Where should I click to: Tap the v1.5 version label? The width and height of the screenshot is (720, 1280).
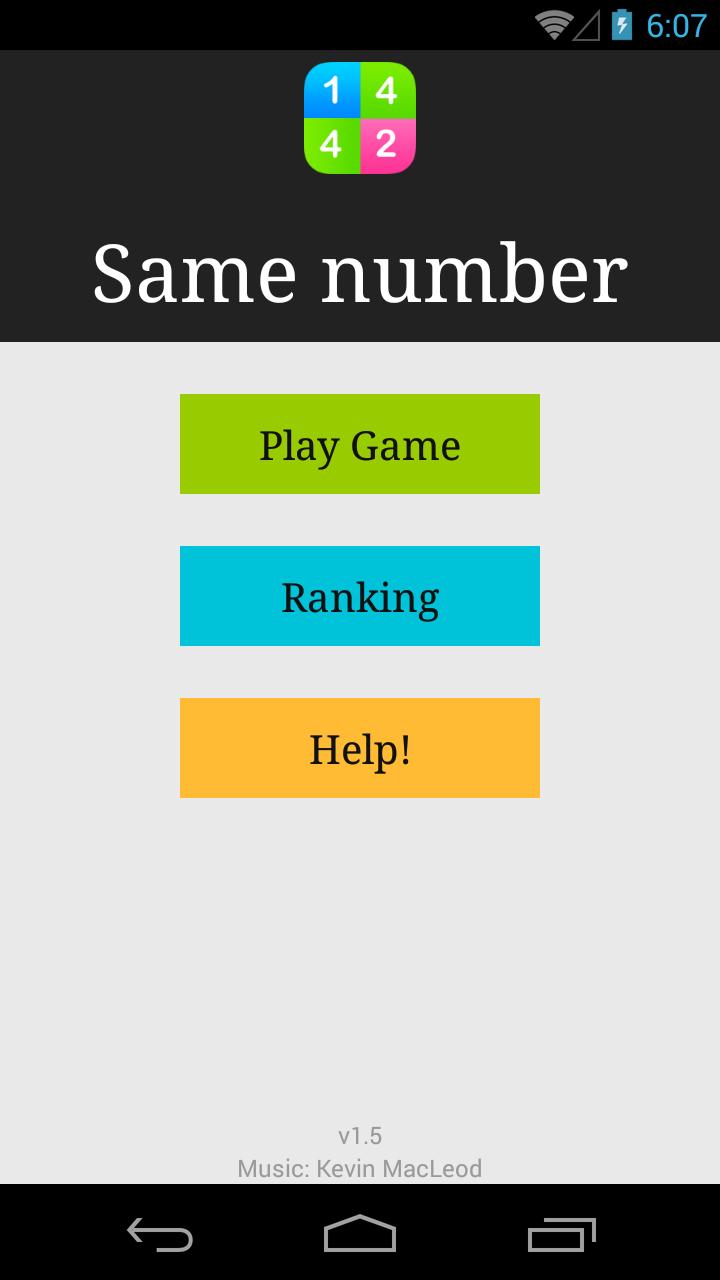(x=360, y=1135)
